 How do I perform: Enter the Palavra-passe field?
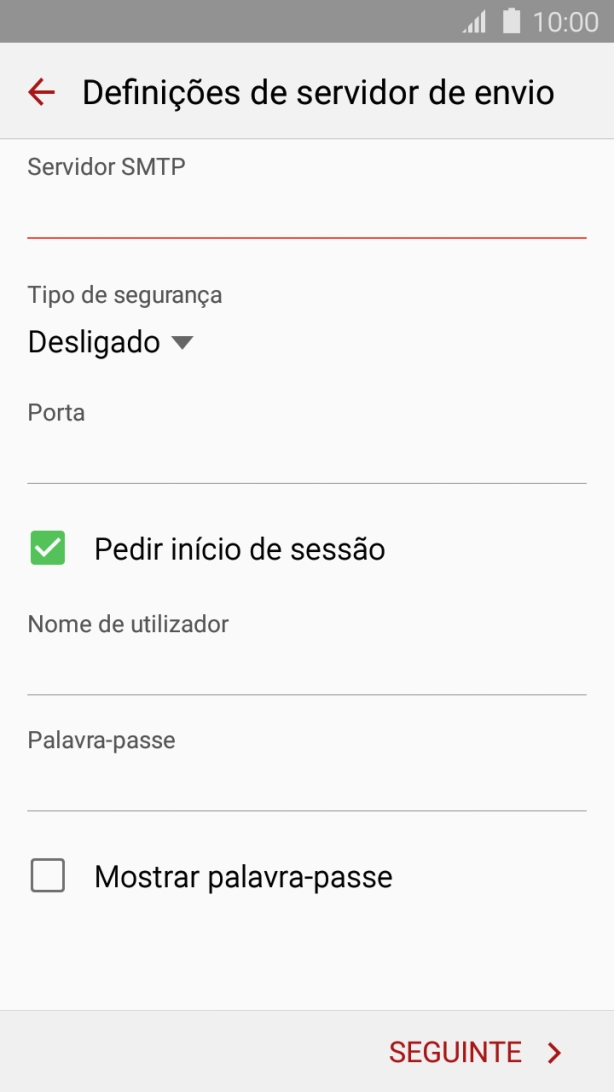(306, 785)
